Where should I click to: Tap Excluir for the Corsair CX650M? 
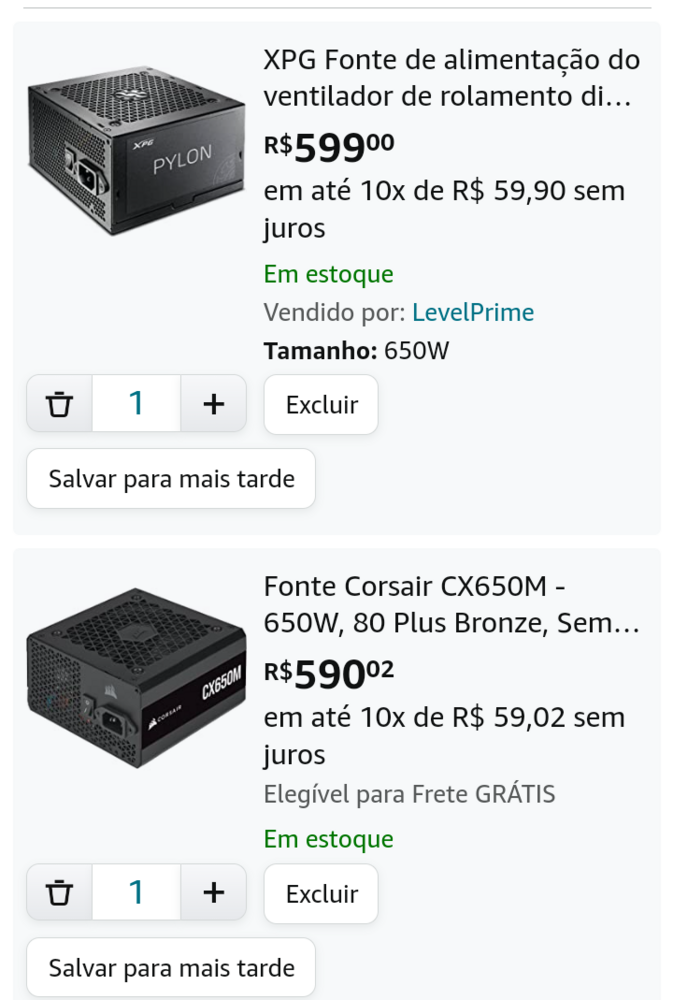tap(321, 894)
